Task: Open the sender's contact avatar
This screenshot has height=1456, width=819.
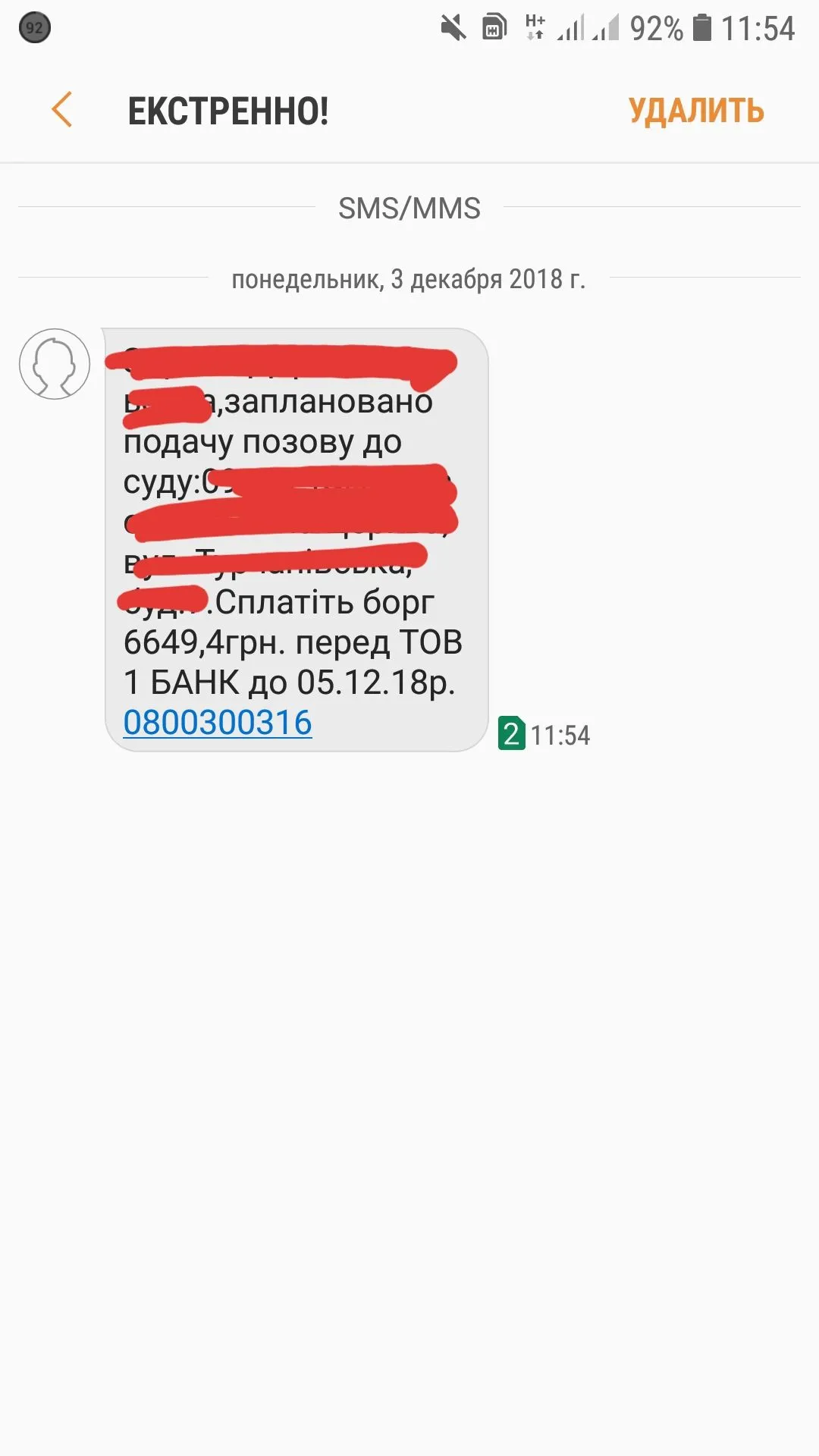Action: coord(55,364)
